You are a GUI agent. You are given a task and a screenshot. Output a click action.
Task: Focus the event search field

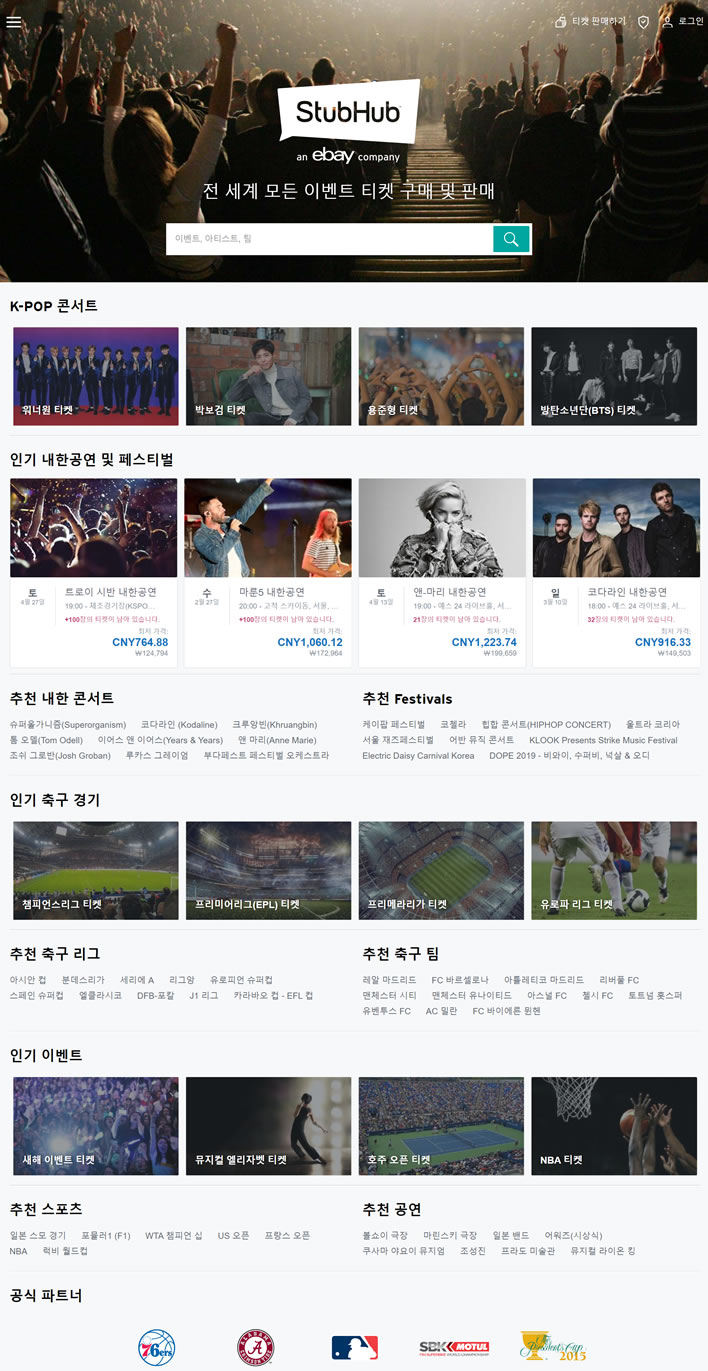(x=330, y=239)
